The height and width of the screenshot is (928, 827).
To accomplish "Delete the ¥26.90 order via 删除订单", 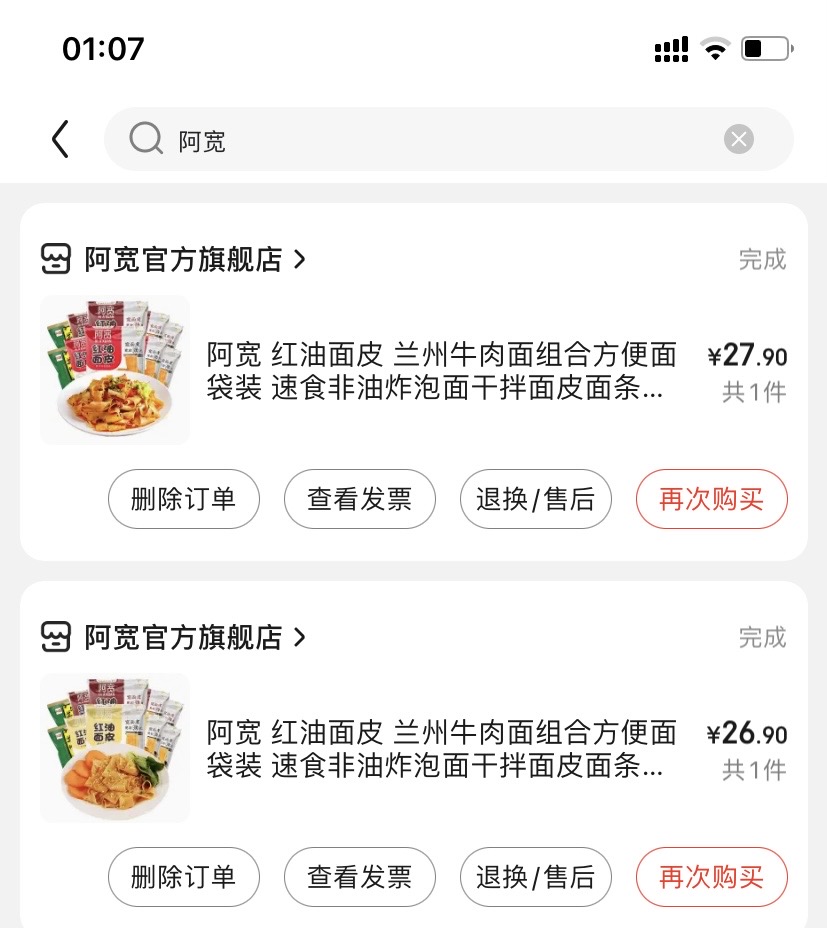I will point(184,877).
